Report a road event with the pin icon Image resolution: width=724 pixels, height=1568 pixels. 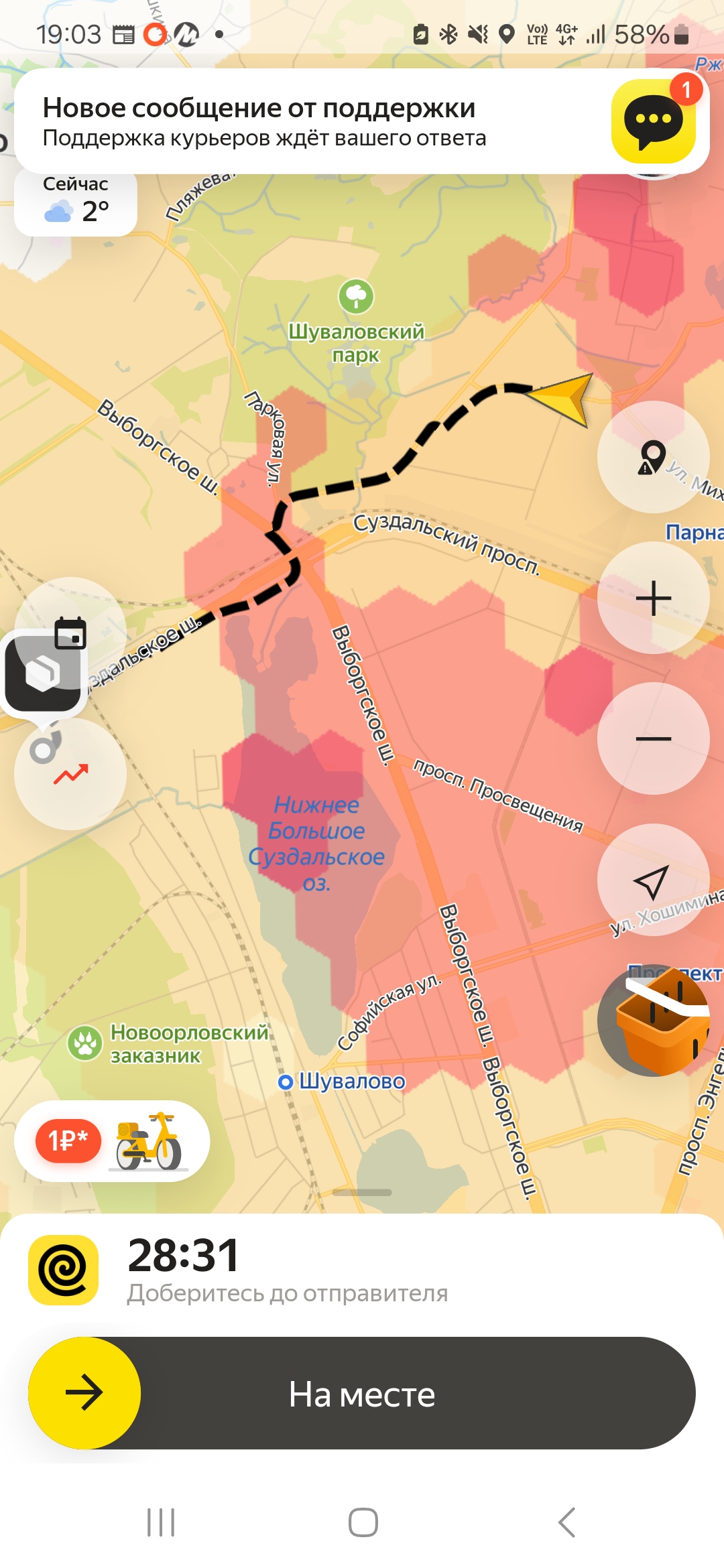tap(653, 457)
